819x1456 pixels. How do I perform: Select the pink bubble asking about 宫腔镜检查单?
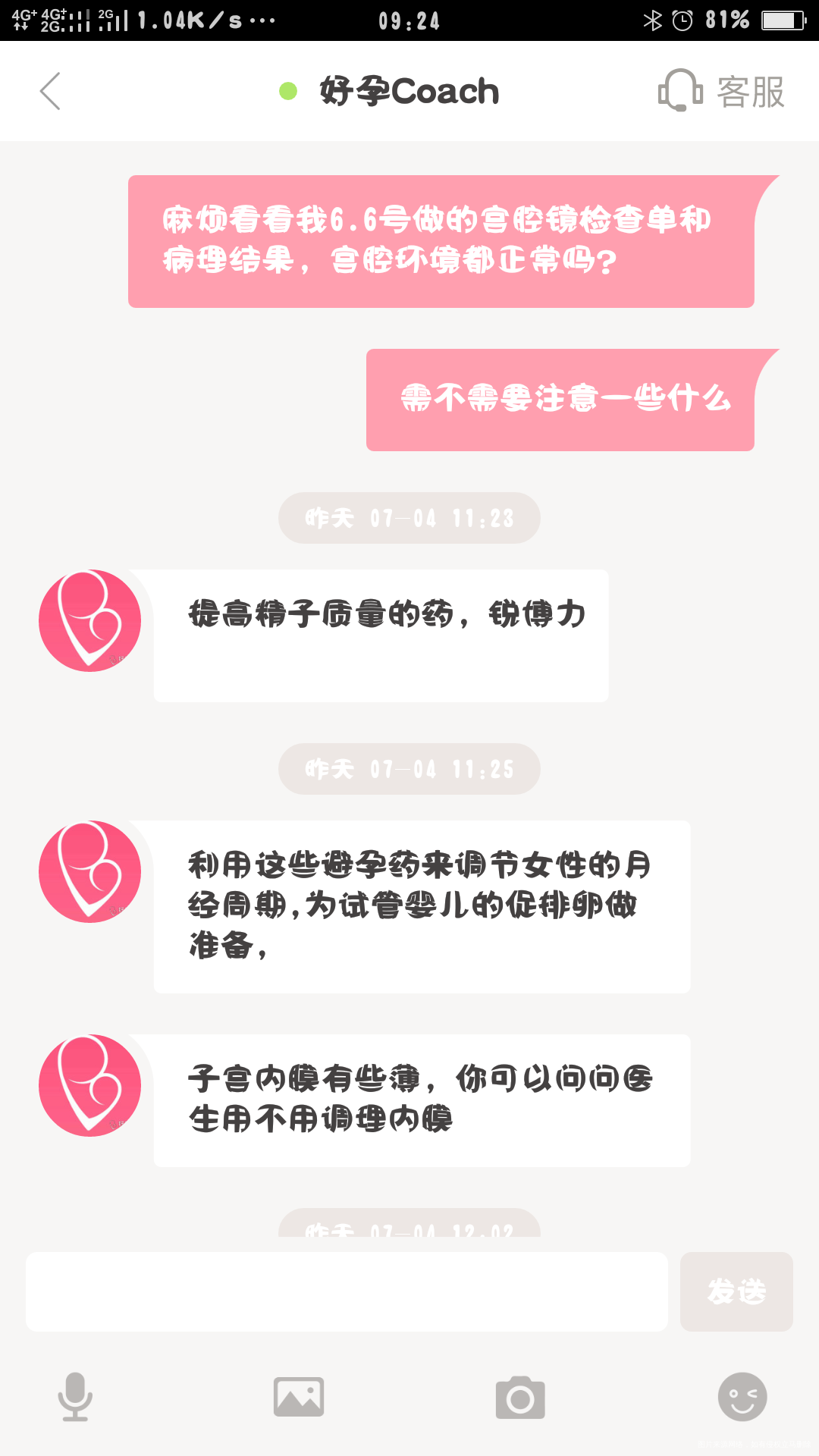[443, 239]
